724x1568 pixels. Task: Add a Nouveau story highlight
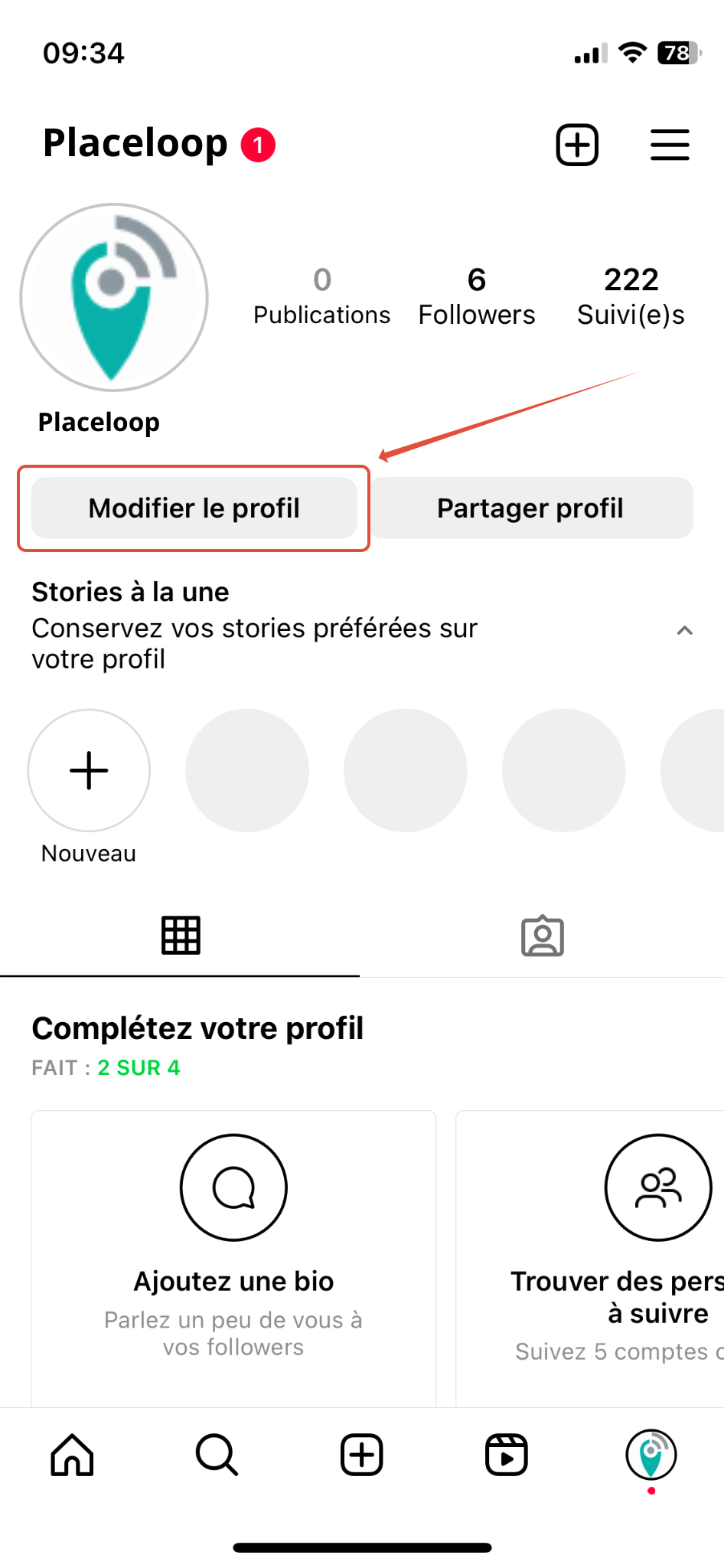[x=89, y=770]
